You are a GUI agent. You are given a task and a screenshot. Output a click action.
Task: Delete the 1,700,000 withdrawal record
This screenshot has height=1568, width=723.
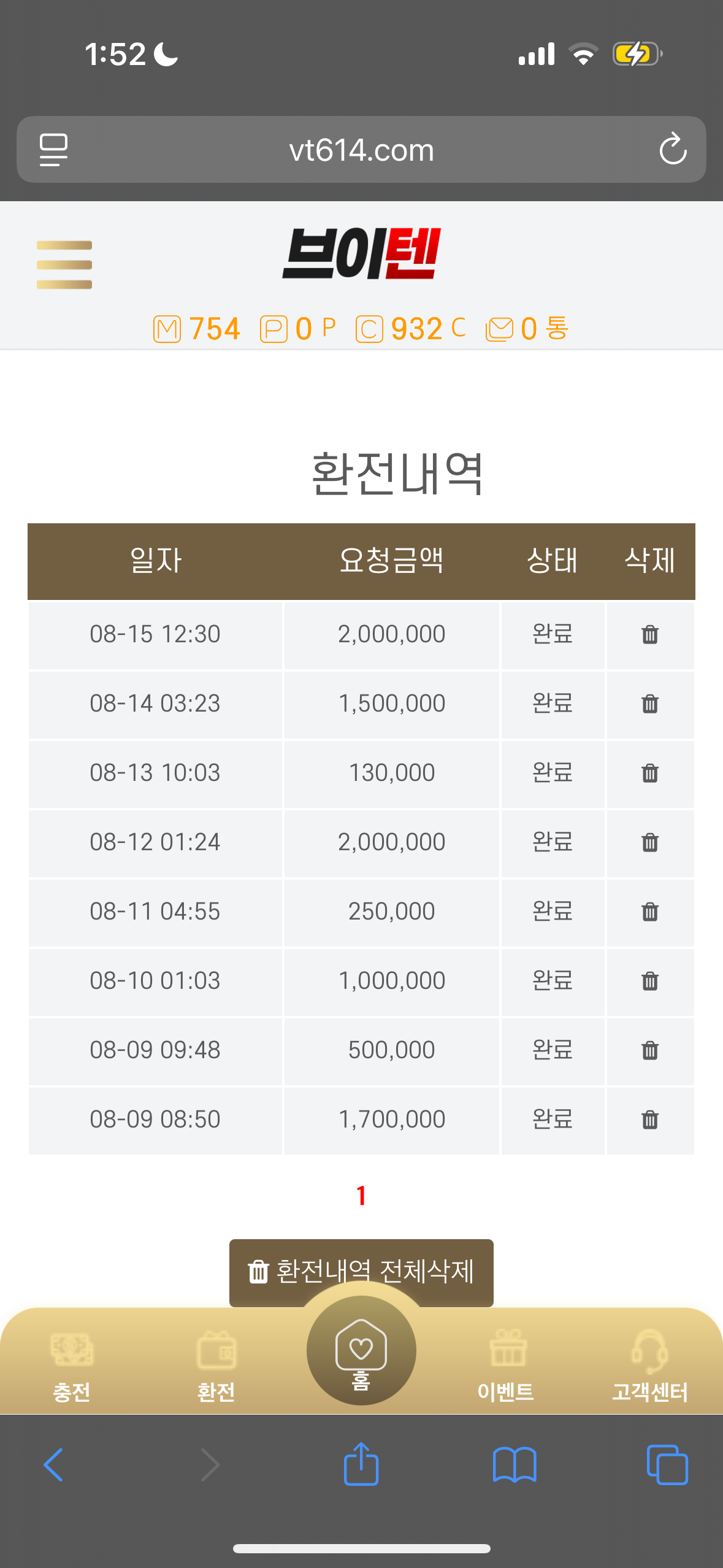tap(650, 1120)
